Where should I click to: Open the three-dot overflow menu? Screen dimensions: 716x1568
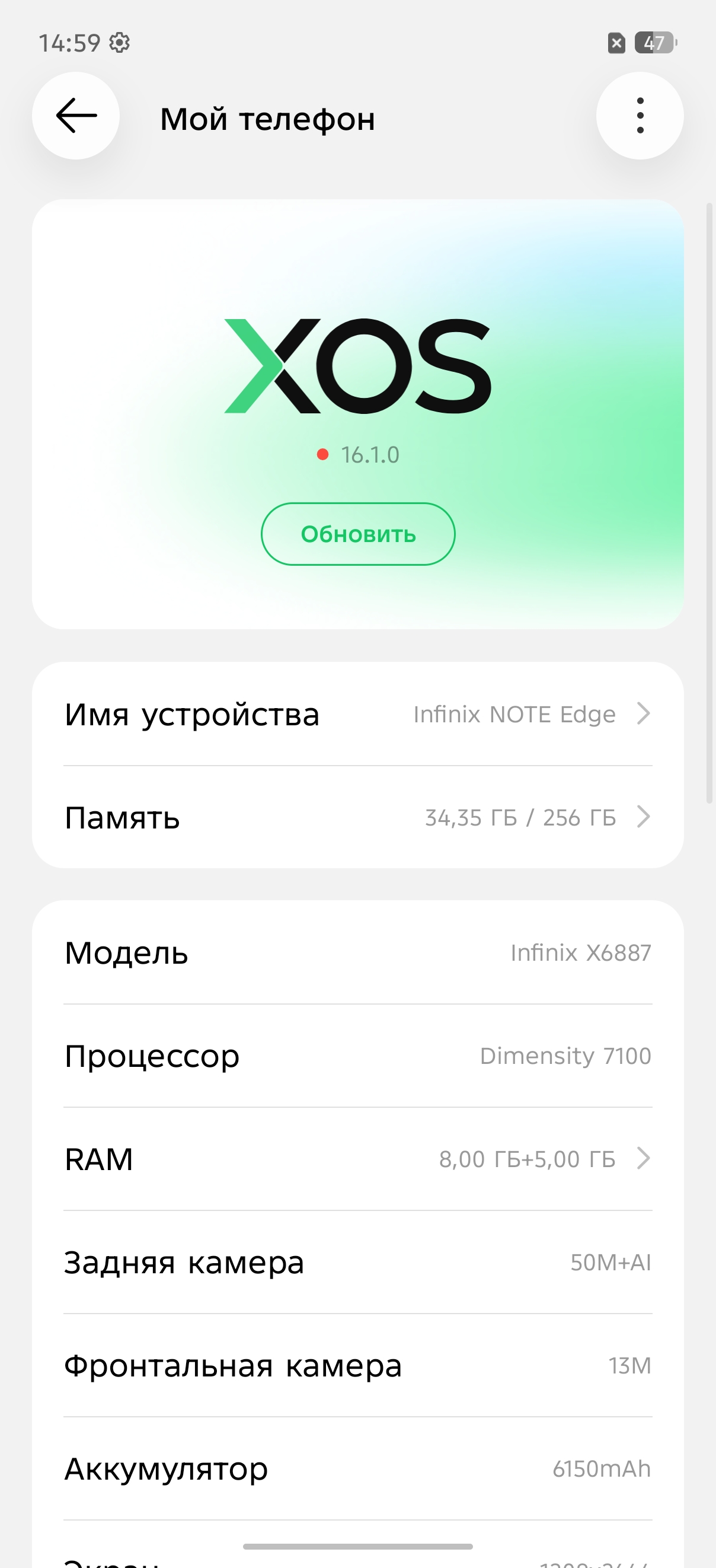(640, 116)
